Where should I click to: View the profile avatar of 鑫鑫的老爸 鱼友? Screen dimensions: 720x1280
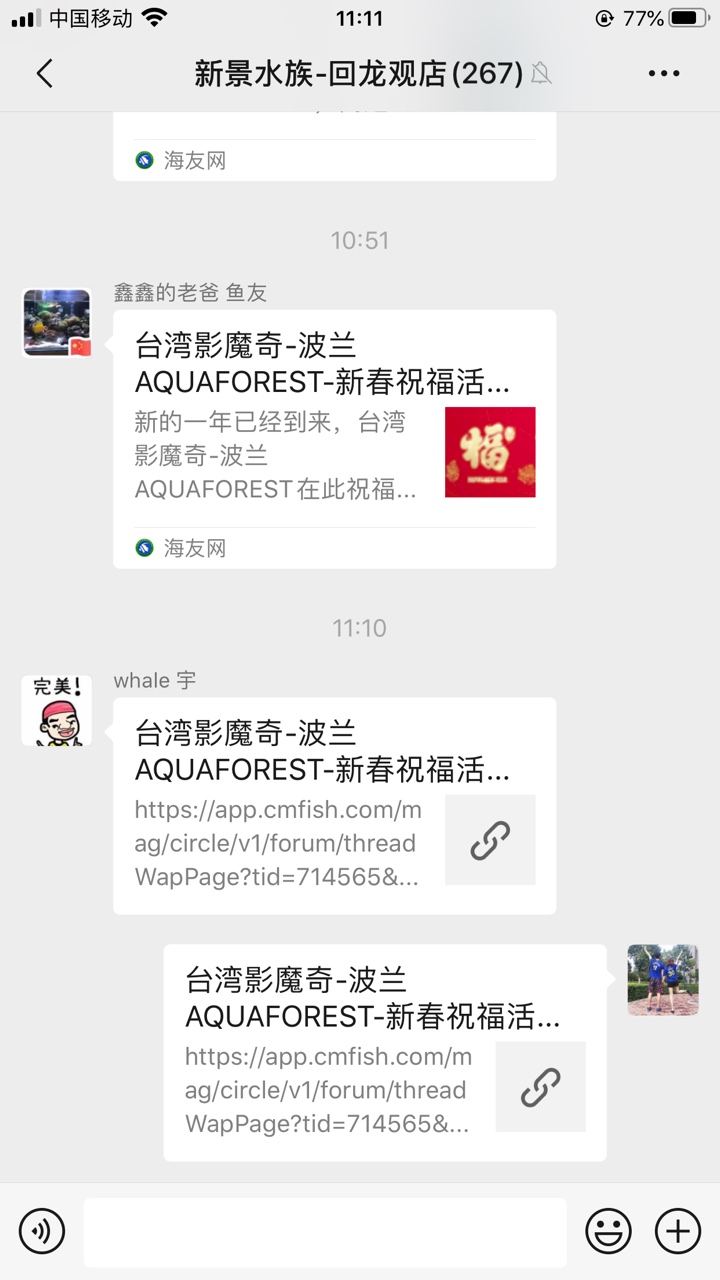click(x=57, y=323)
